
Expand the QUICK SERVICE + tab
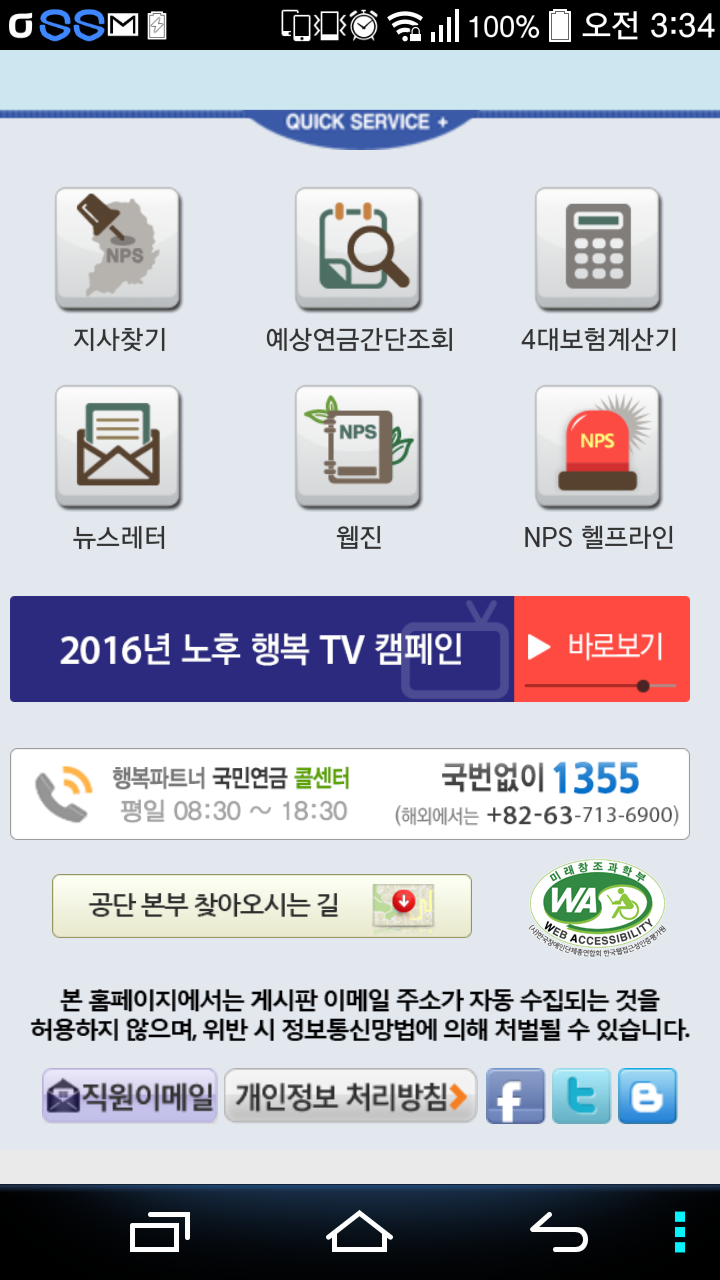(x=360, y=124)
